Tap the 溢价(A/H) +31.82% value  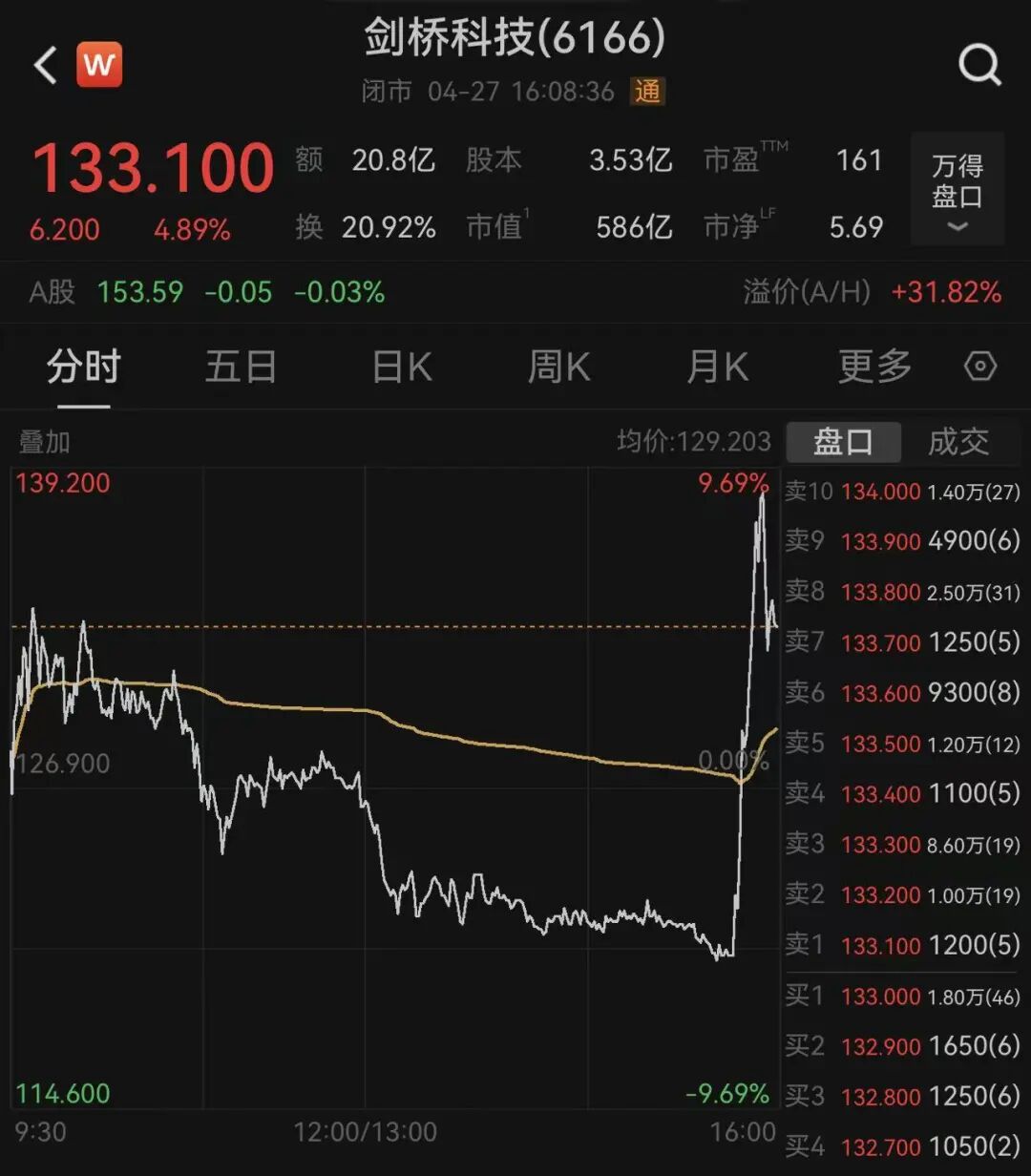(946, 293)
